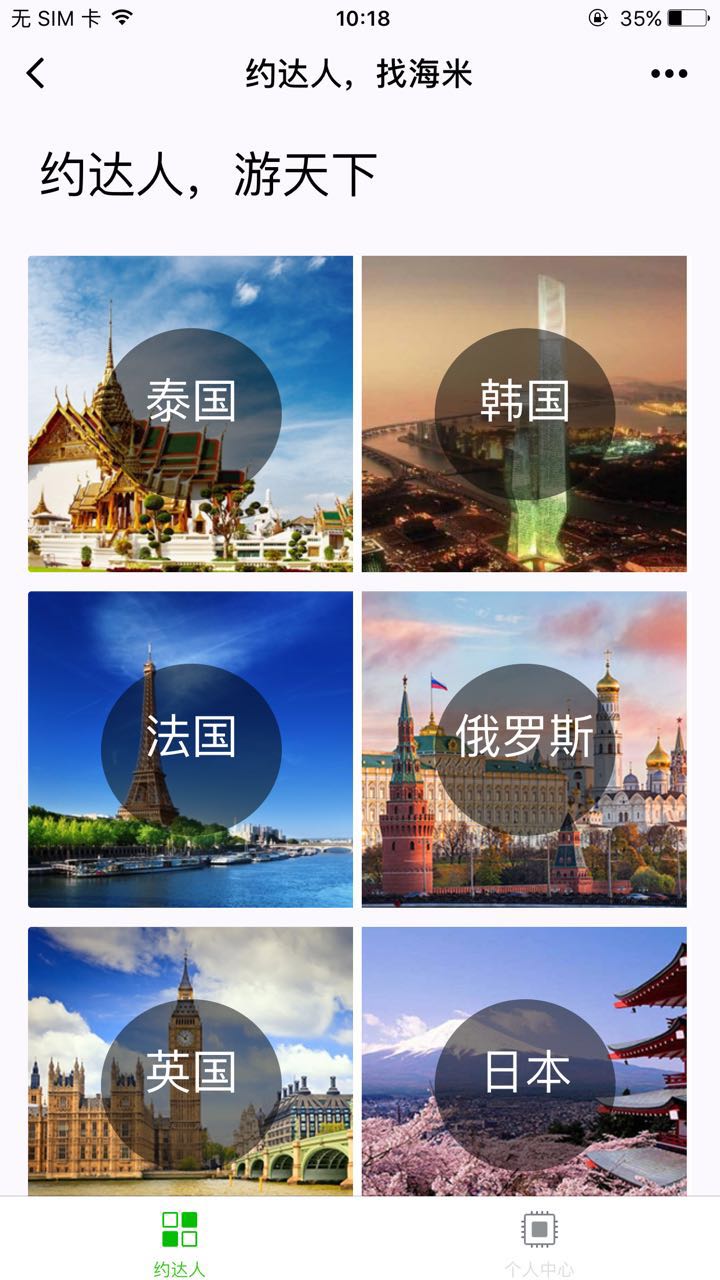Go back using the top-left arrow
This screenshot has width=720, height=1280.
[36, 73]
